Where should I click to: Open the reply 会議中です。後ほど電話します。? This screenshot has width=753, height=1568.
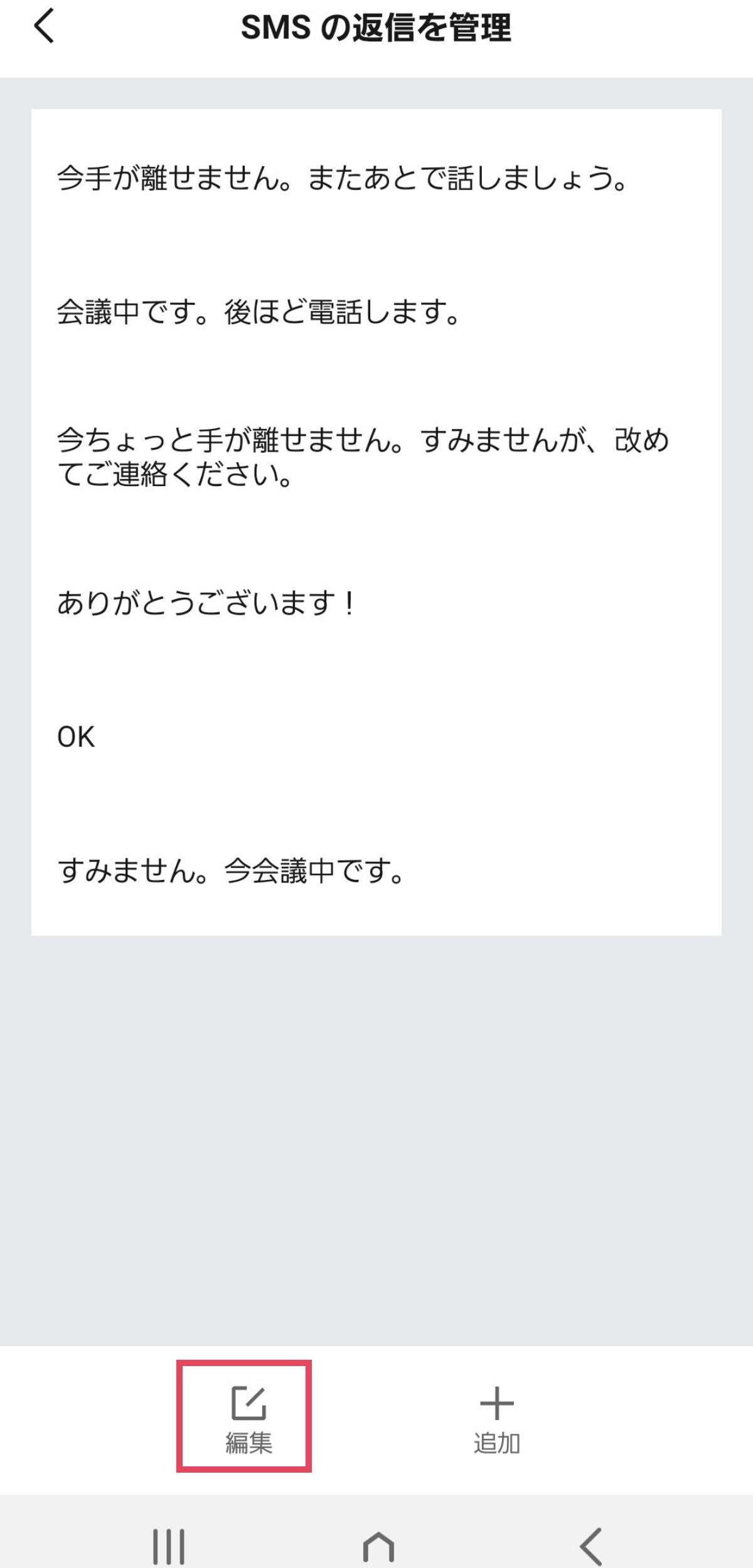pos(259,312)
